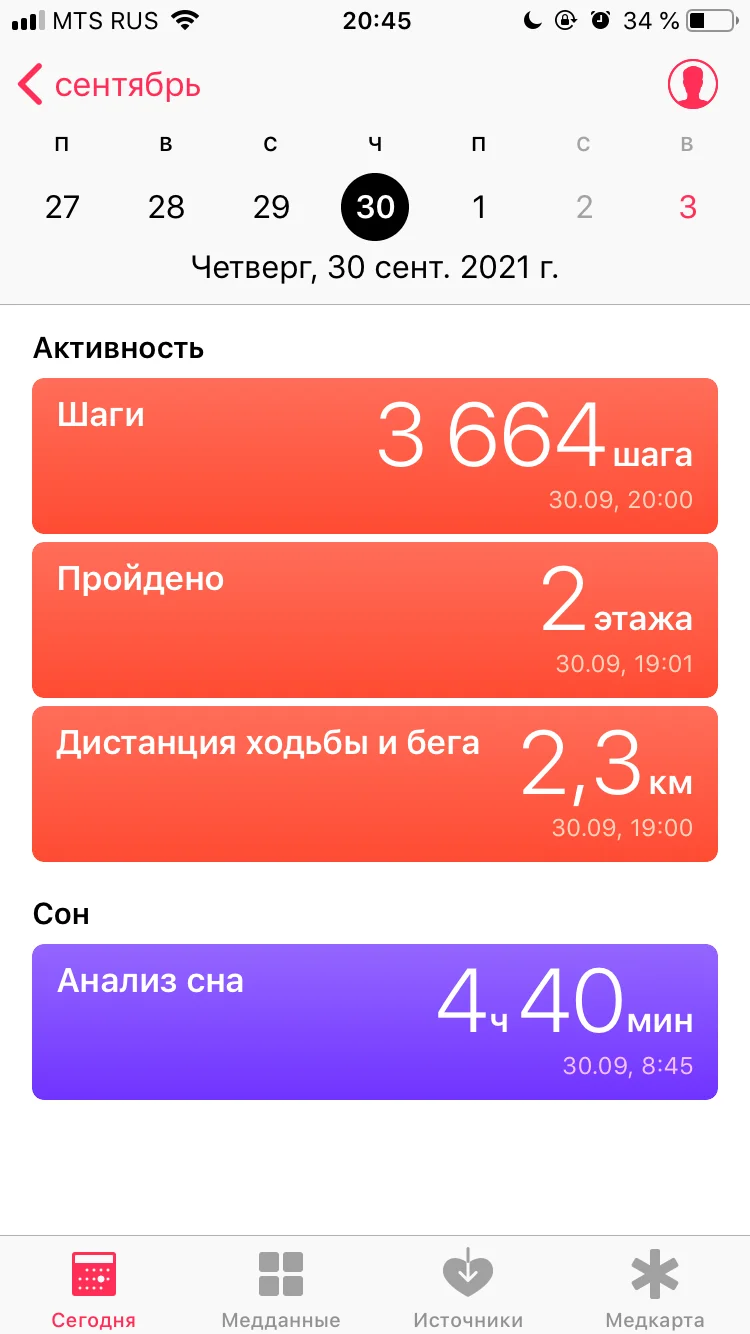The image size is (750, 1334).
Task: Open the profile icon
Action: (x=693, y=85)
